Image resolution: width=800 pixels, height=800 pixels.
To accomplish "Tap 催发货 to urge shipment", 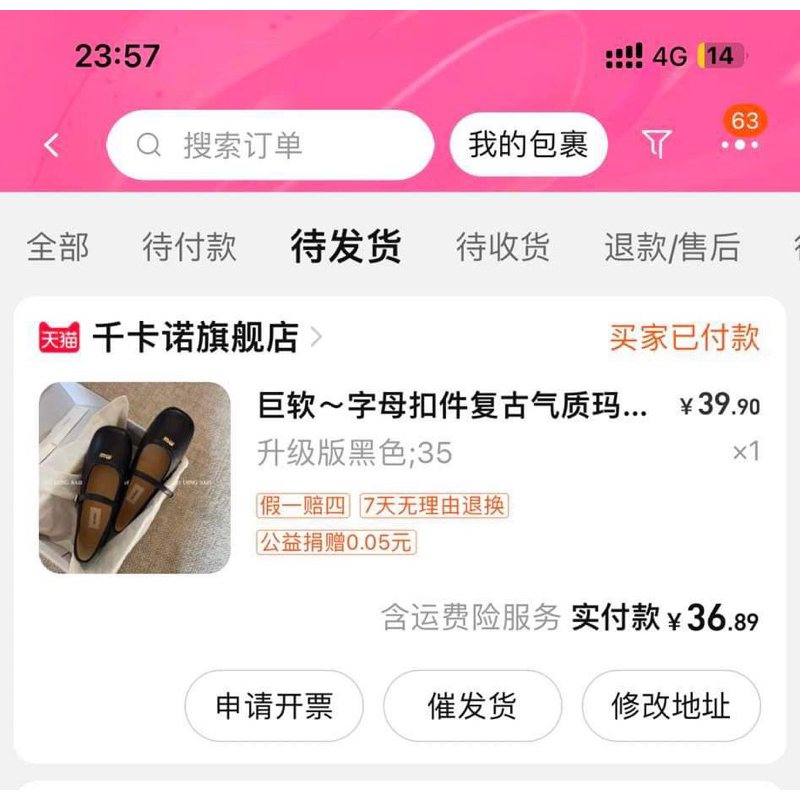I will pos(472,706).
